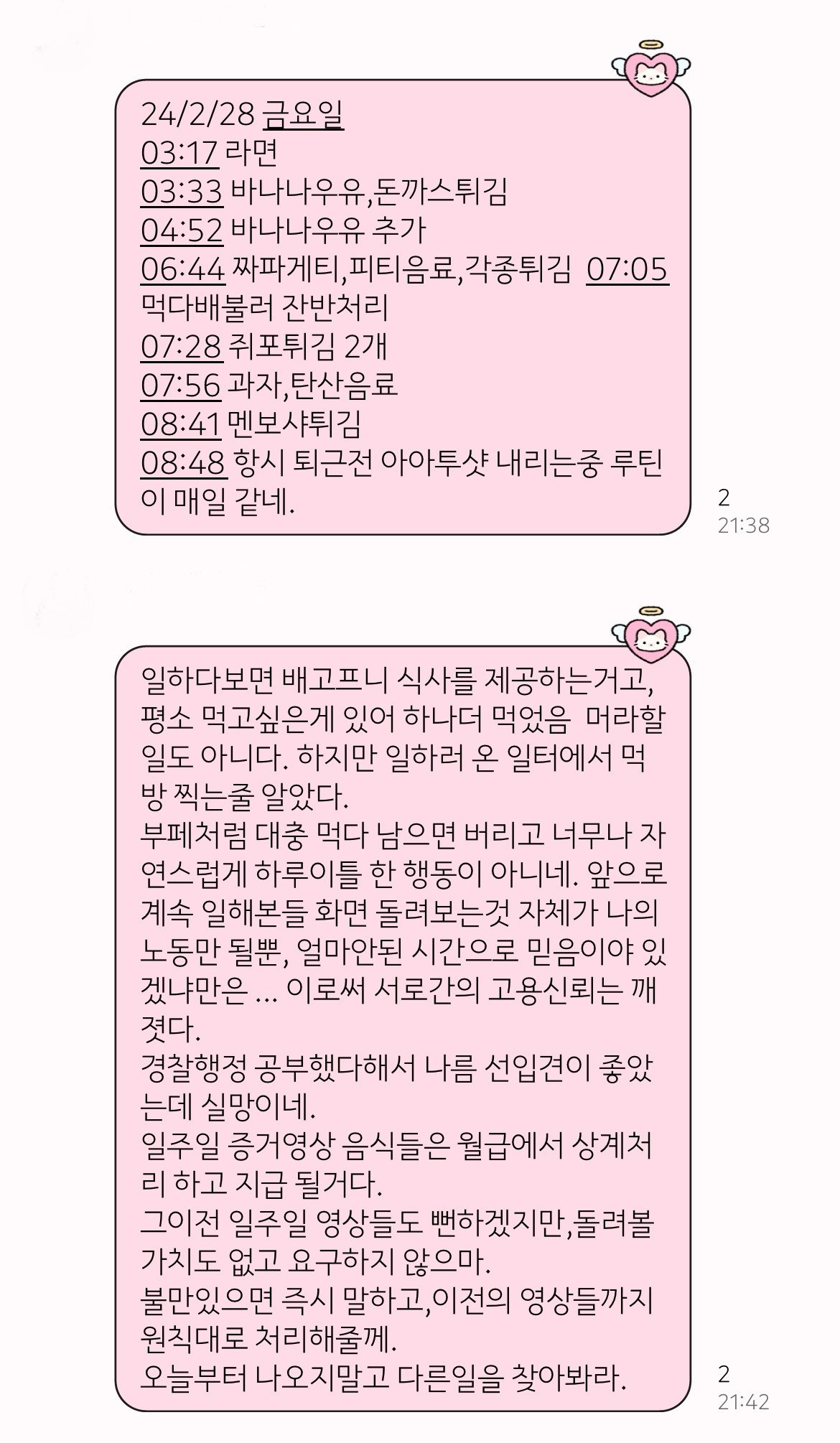Screen dimensions: 840x1443
Task: Open the 08:48 underlined time link
Action: click(x=183, y=463)
